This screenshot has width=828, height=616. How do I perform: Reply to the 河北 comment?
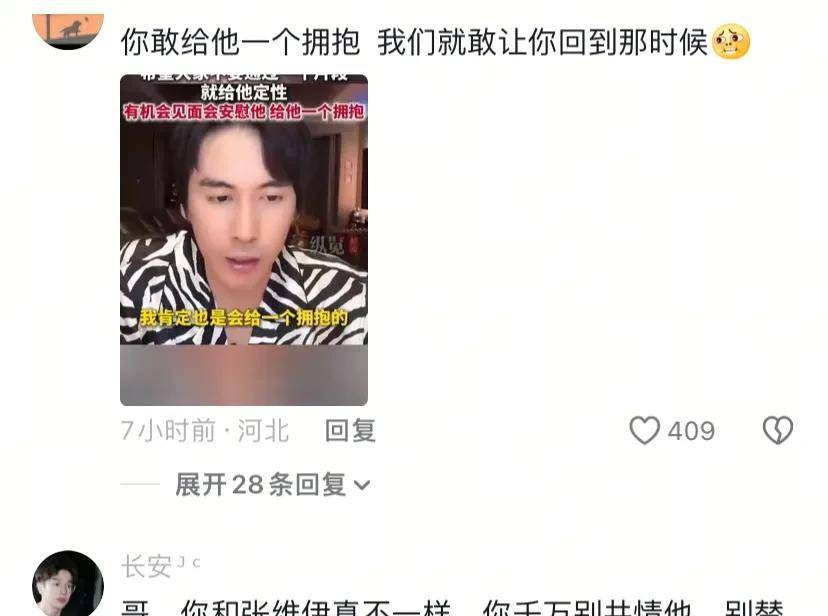350,431
